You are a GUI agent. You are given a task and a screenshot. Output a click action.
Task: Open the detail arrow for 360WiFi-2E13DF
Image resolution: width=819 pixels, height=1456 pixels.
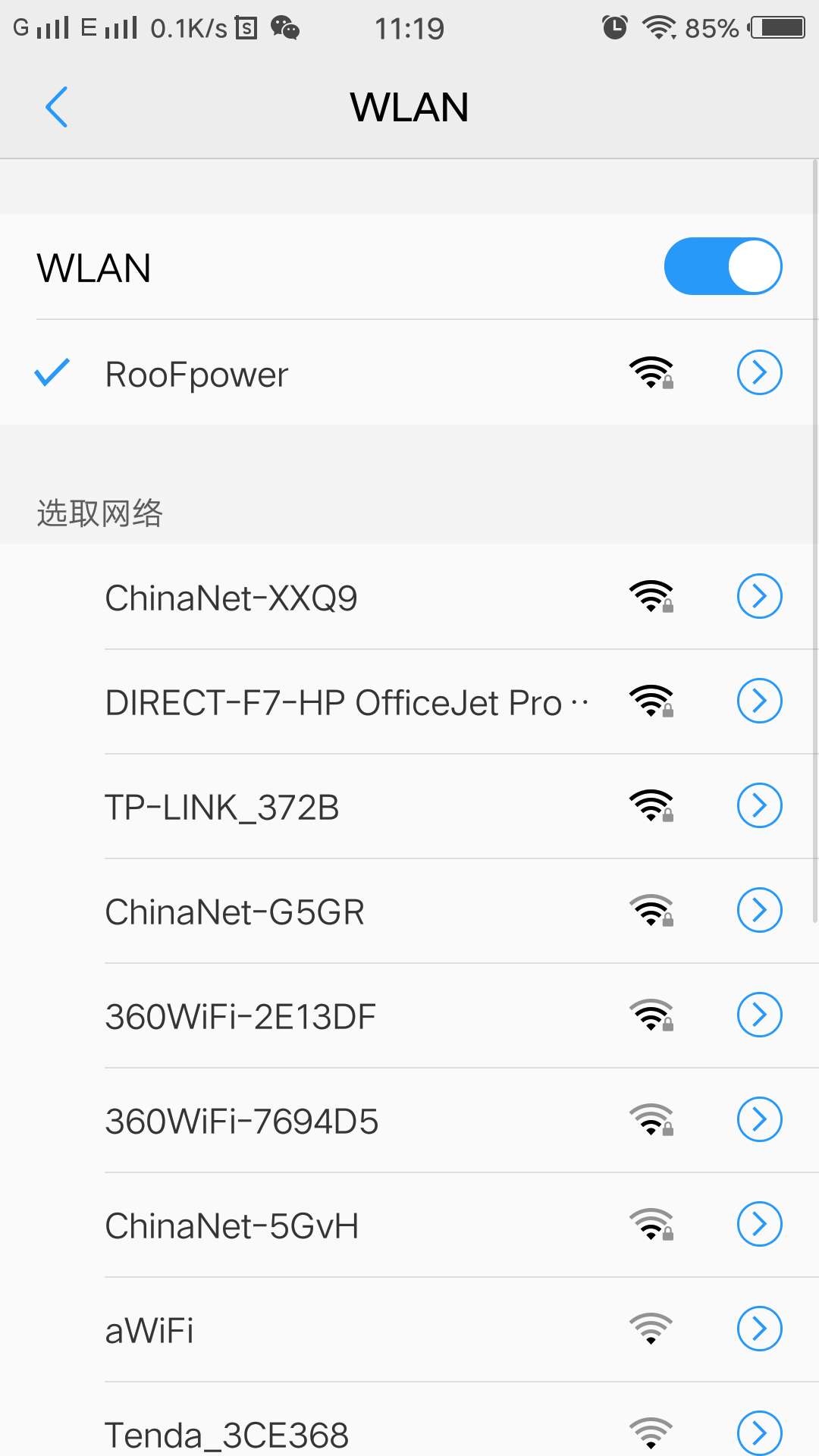pyautogui.click(x=759, y=1015)
